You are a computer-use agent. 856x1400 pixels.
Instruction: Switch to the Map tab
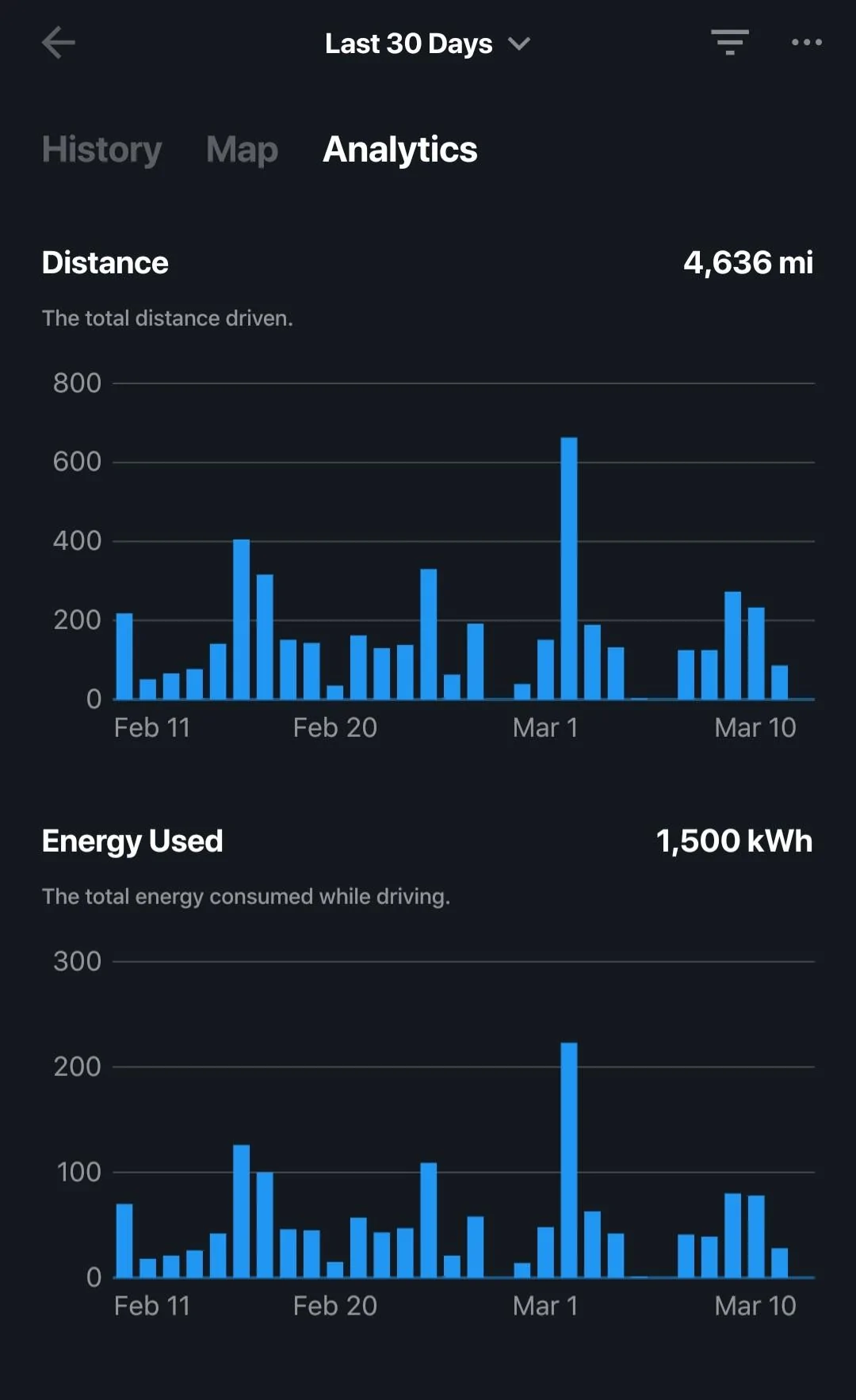tap(242, 150)
